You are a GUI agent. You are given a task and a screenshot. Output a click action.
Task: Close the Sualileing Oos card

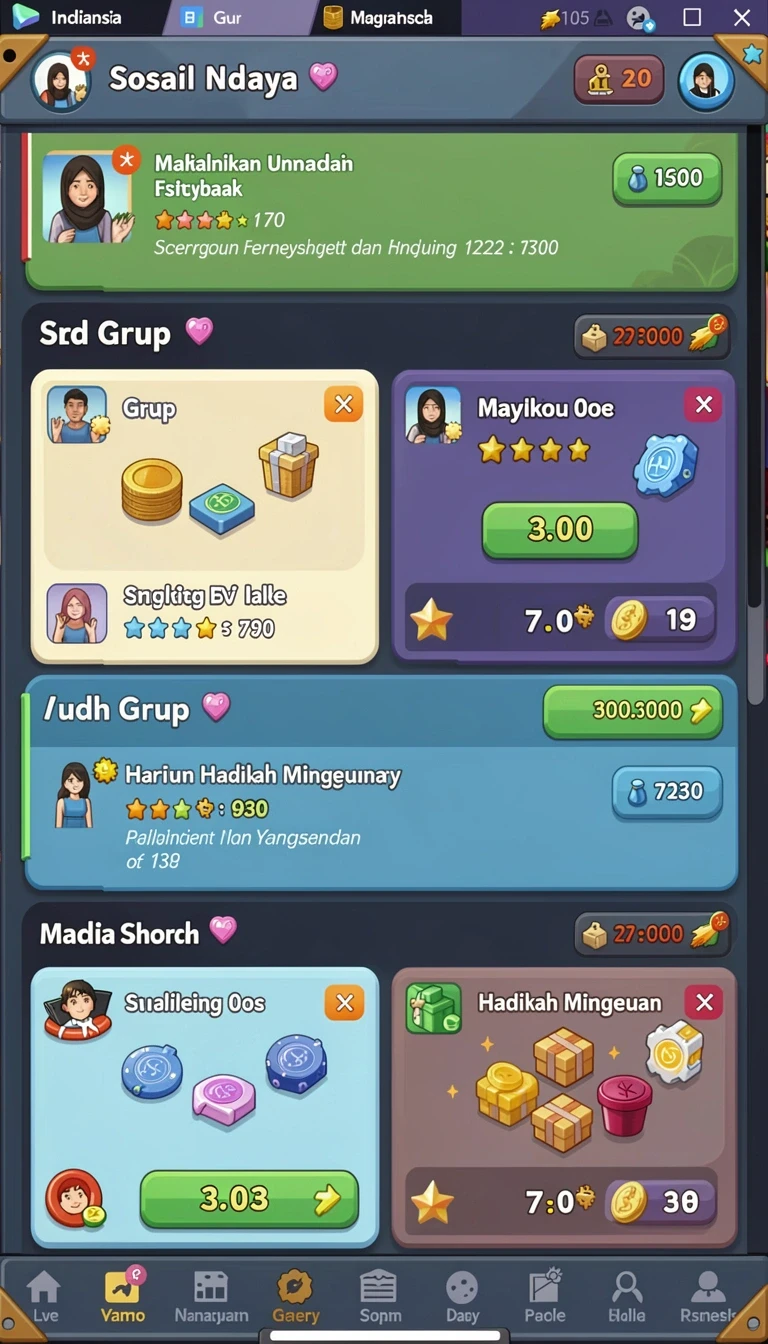[343, 1003]
